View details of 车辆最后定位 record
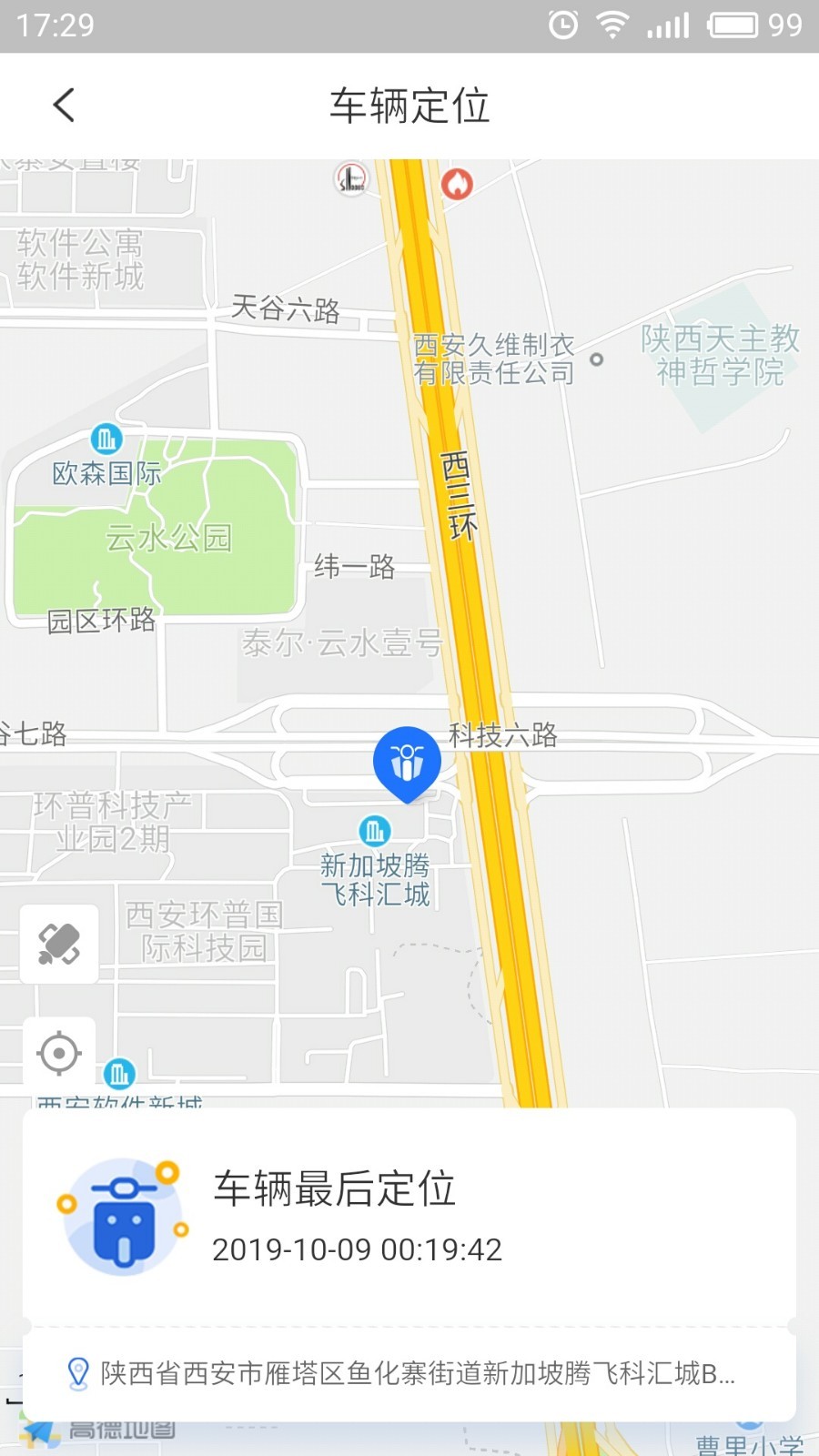819x1456 pixels. tap(334, 1188)
